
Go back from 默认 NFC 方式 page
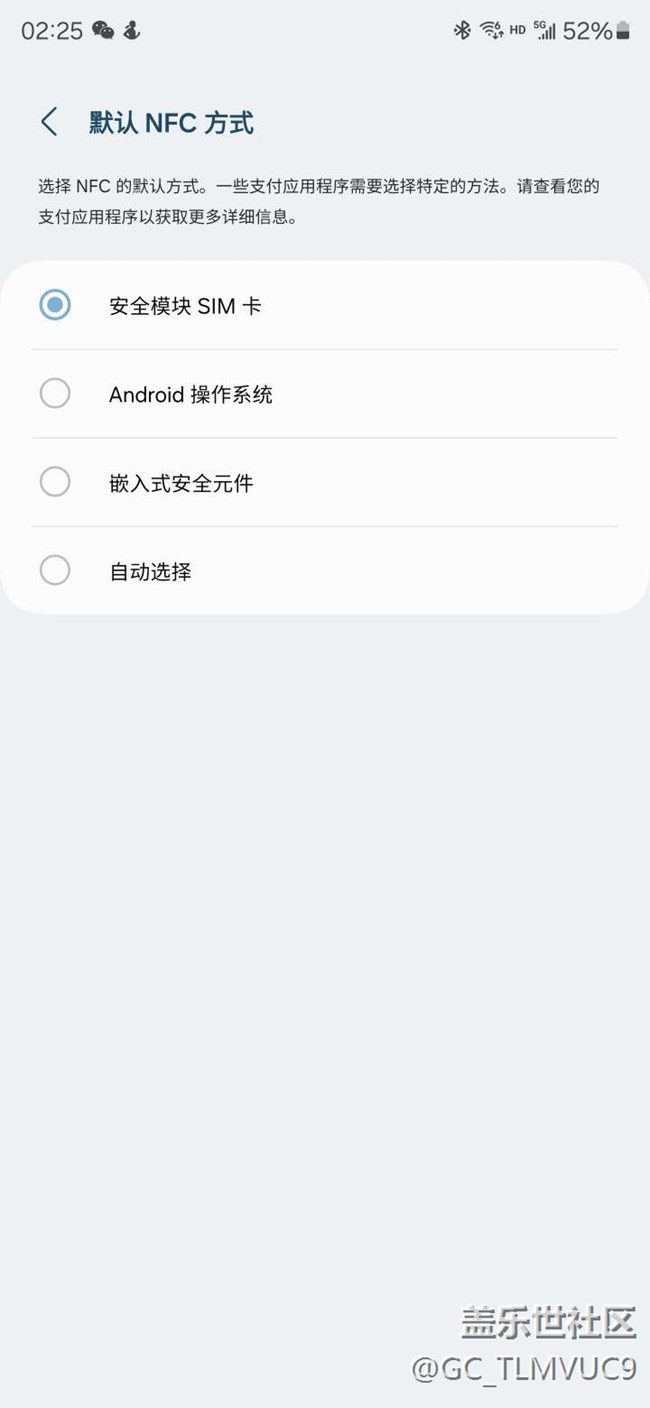[49, 122]
